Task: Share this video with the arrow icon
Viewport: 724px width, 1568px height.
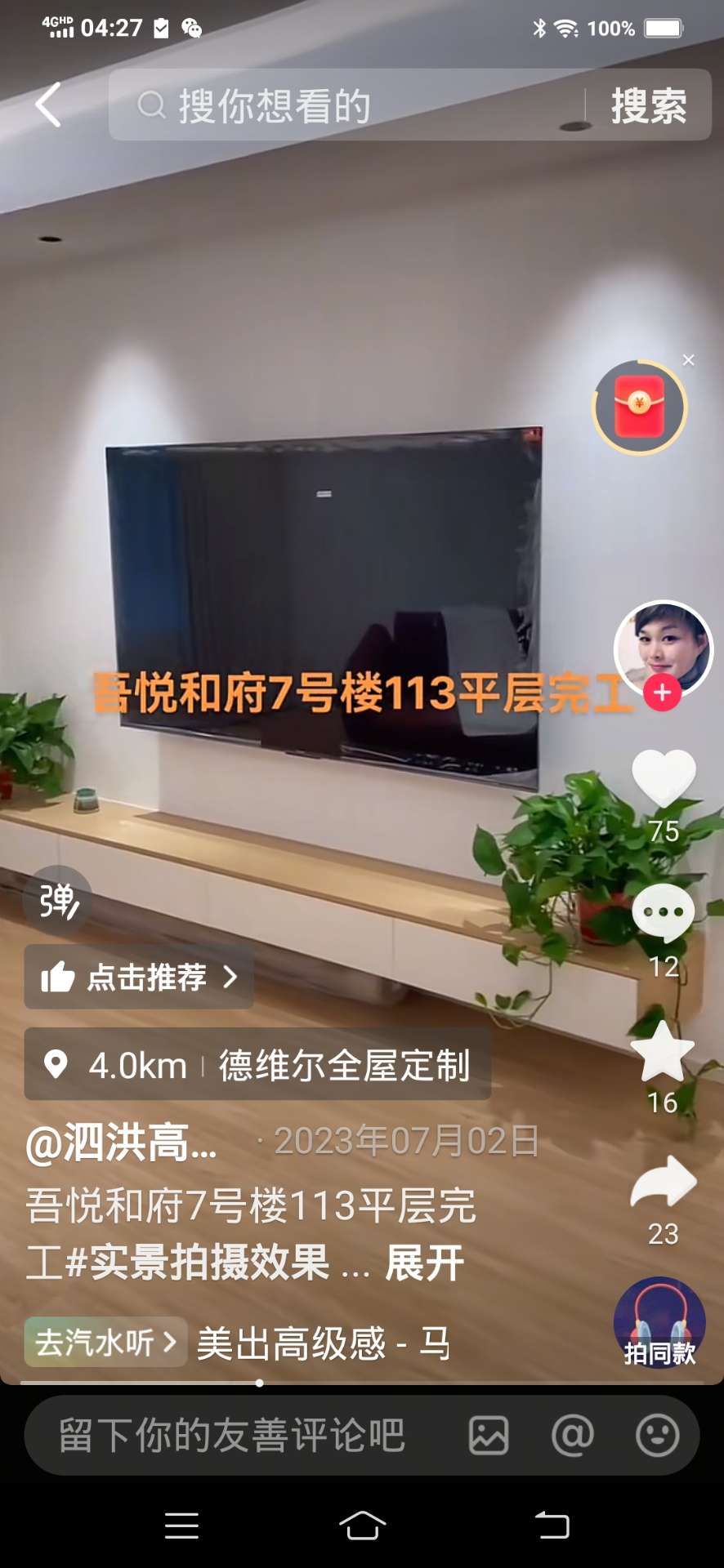Action: point(664,1183)
